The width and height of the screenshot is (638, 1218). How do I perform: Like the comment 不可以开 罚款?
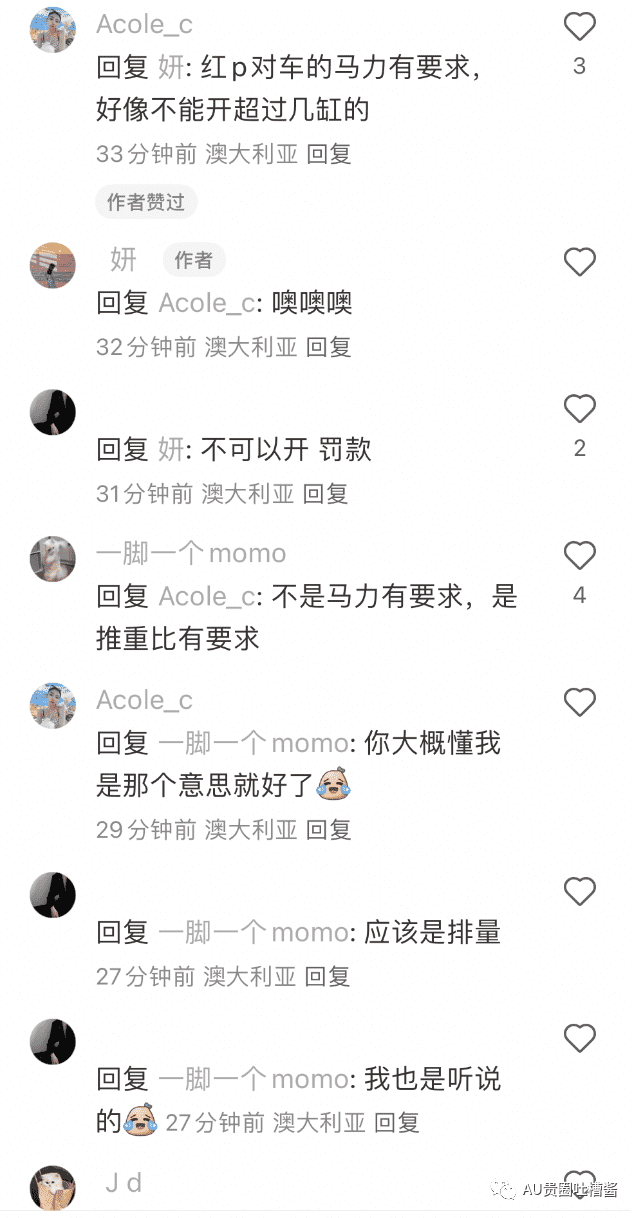pyautogui.click(x=580, y=409)
